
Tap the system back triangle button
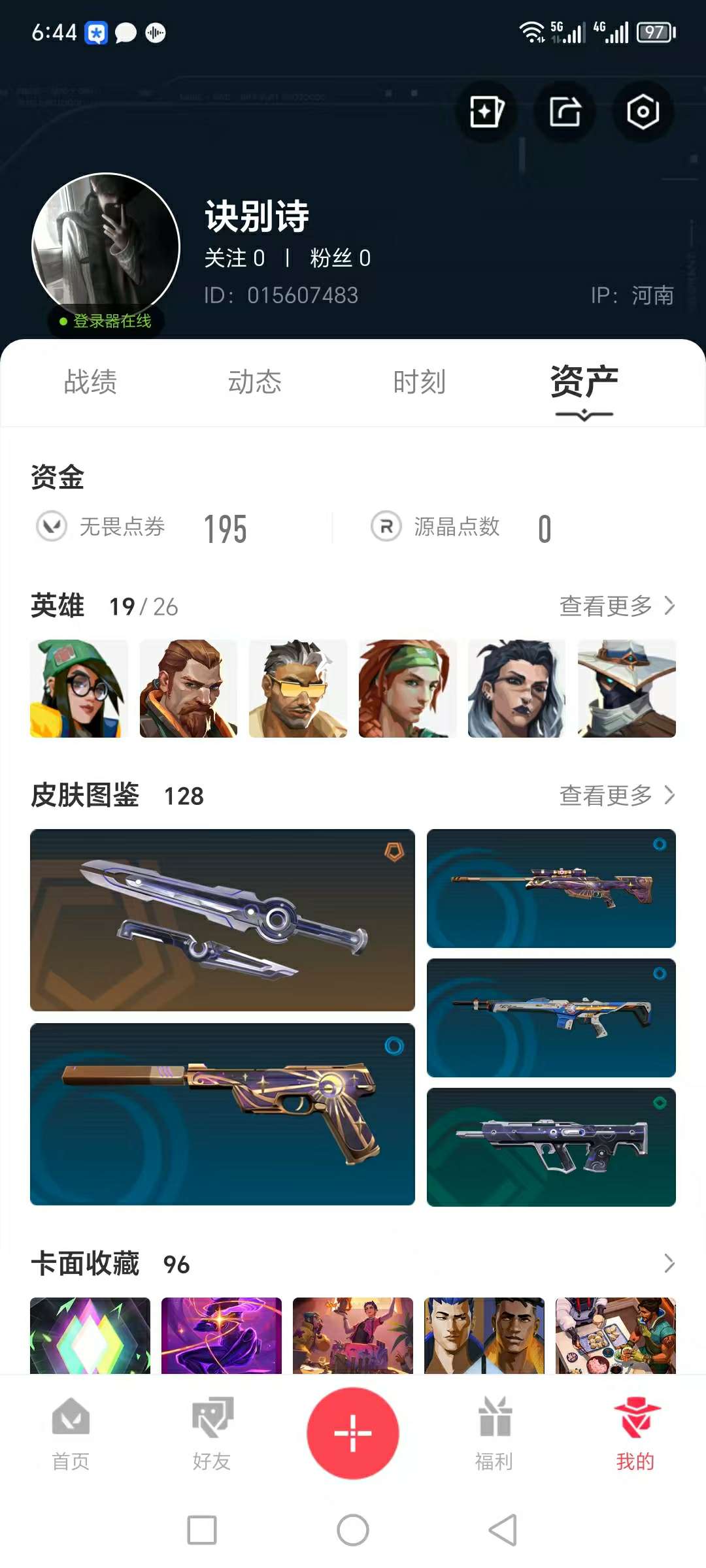click(x=503, y=1530)
